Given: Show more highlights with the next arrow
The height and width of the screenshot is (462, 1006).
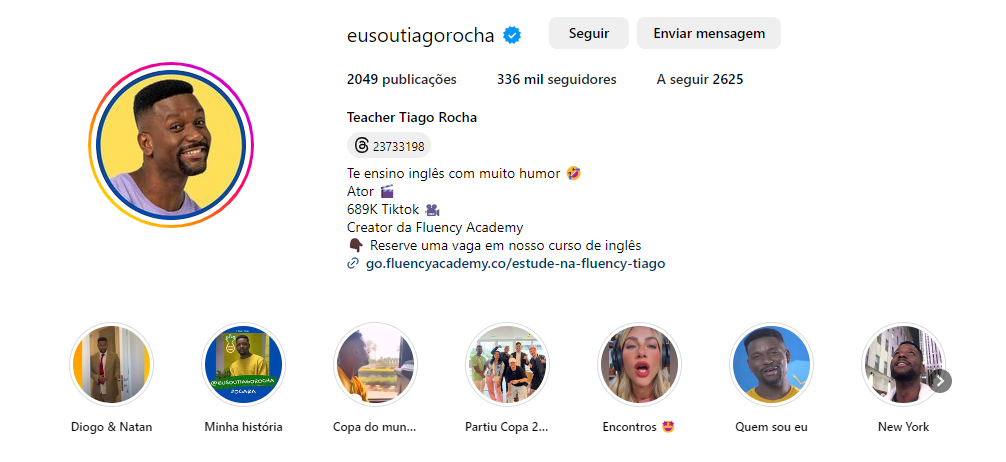Looking at the screenshot, I should point(941,381).
